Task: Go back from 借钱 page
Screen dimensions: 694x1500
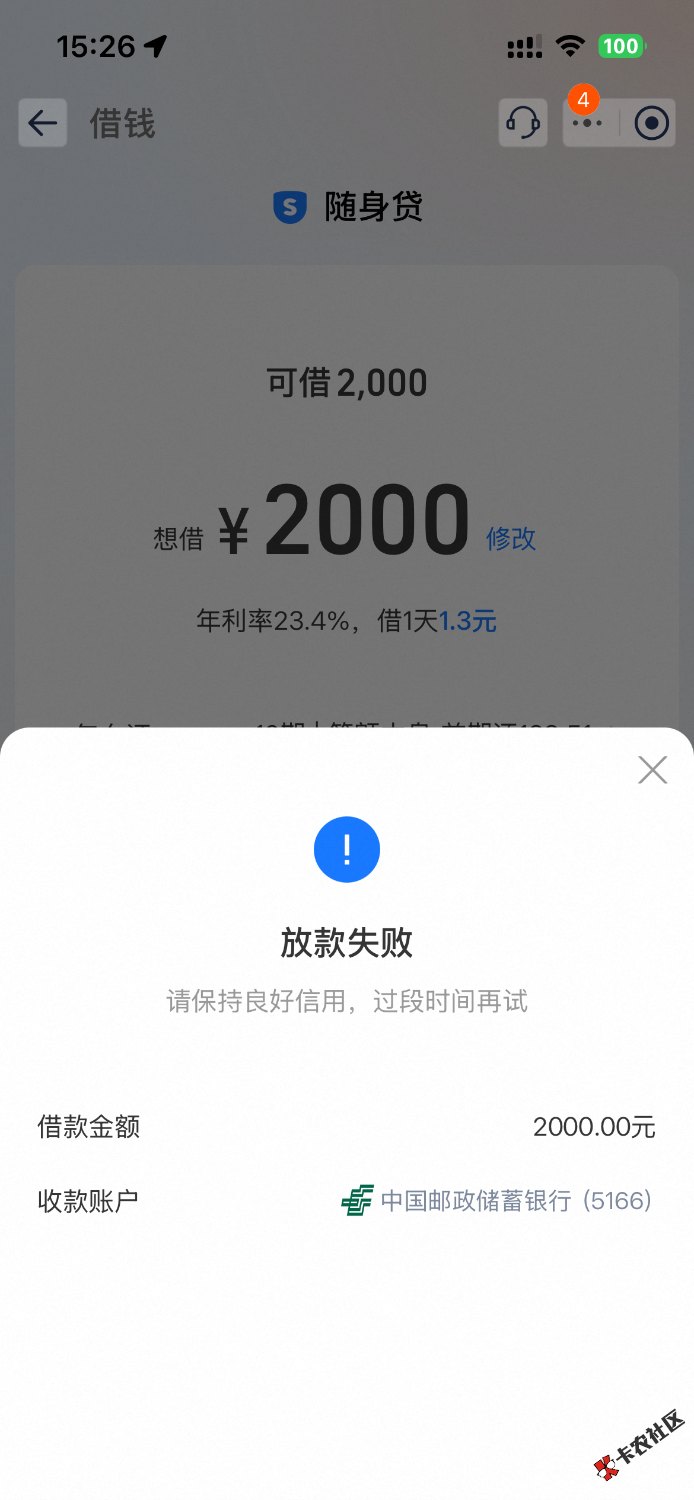Action: pyautogui.click(x=43, y=124)
